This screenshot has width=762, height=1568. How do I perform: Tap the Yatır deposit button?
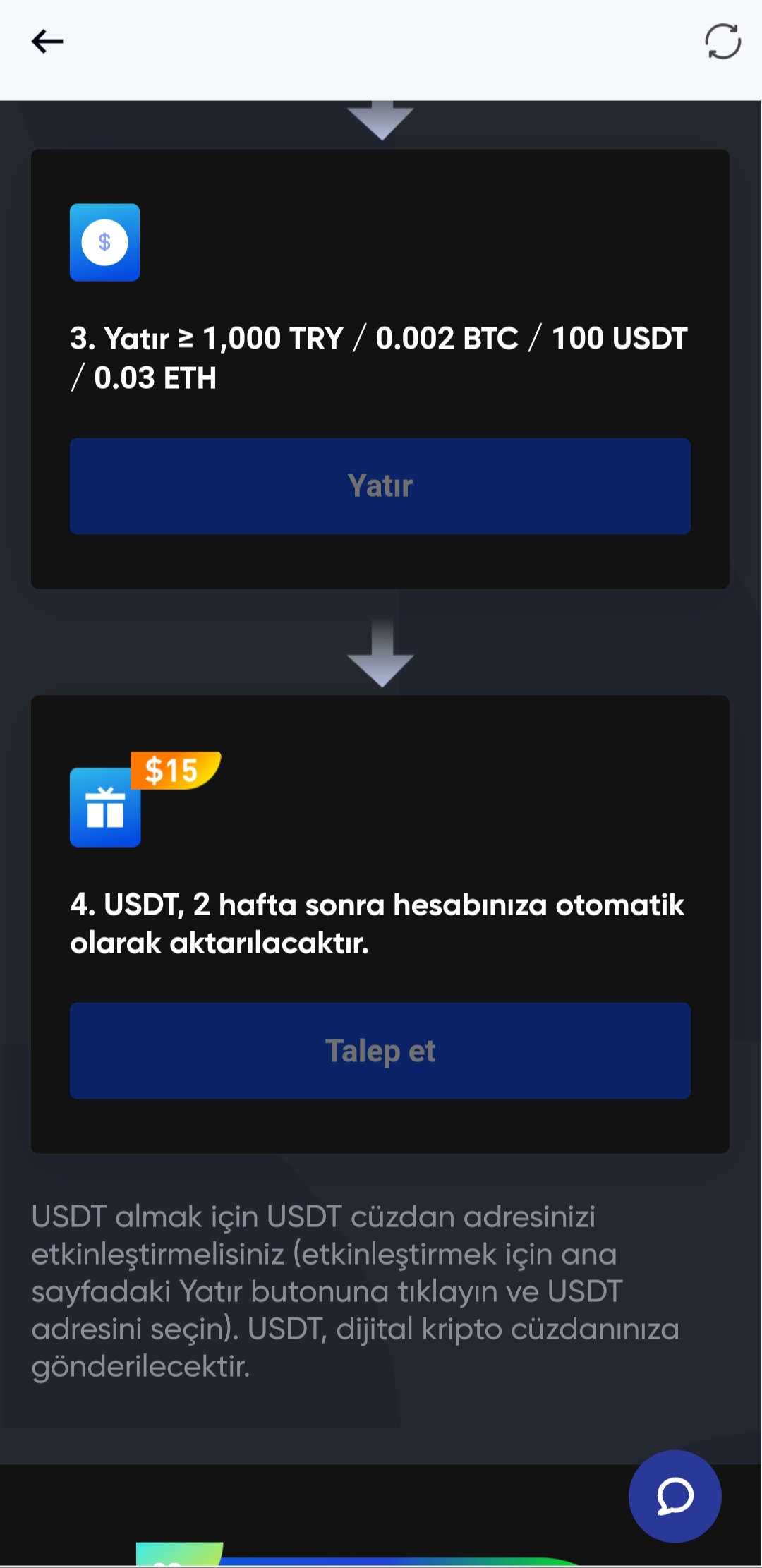(x=380, y=486)
